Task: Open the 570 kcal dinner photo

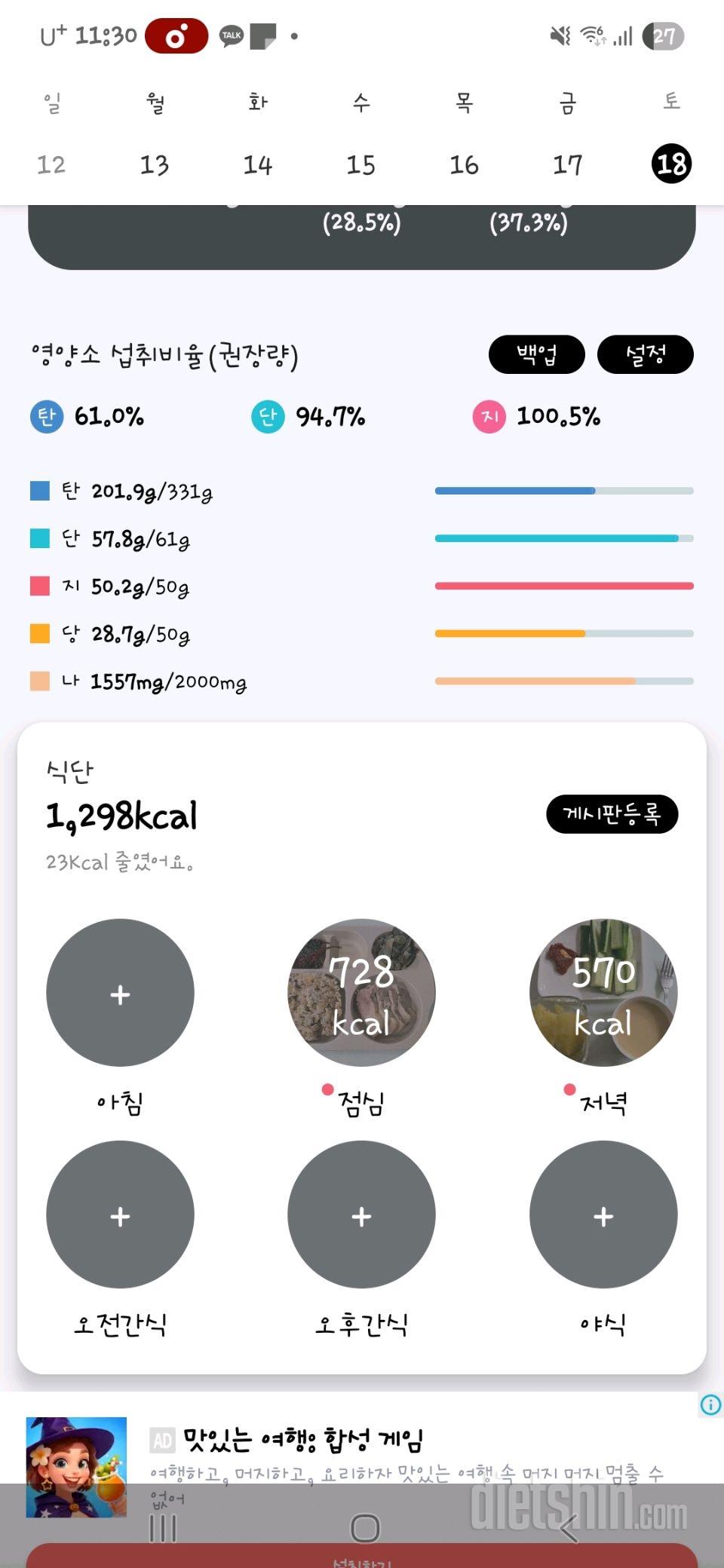Action: 603,994
